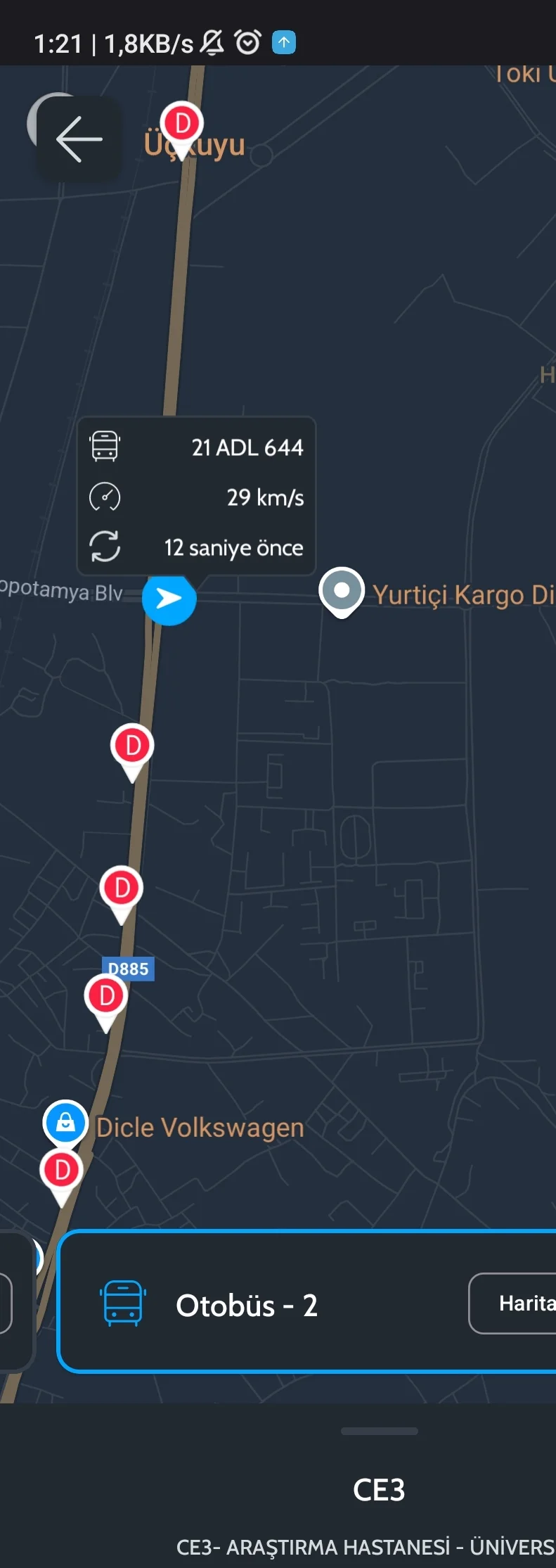Viewport: 556px width, 1568px height.
Task: Select the D stop pin below D885 label
Action: click(x=105, y=995)
